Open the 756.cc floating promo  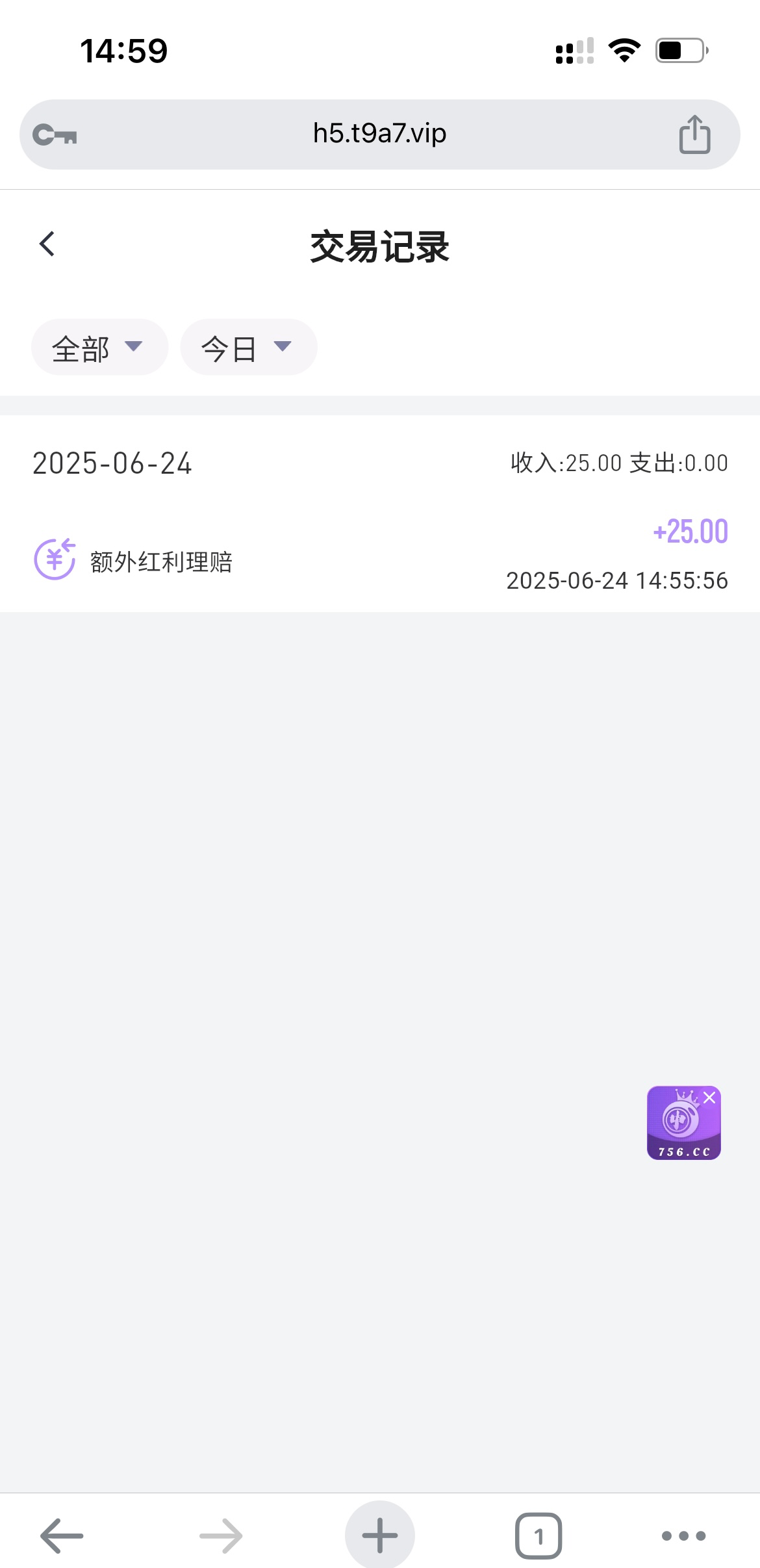[x=679, y=1126]
